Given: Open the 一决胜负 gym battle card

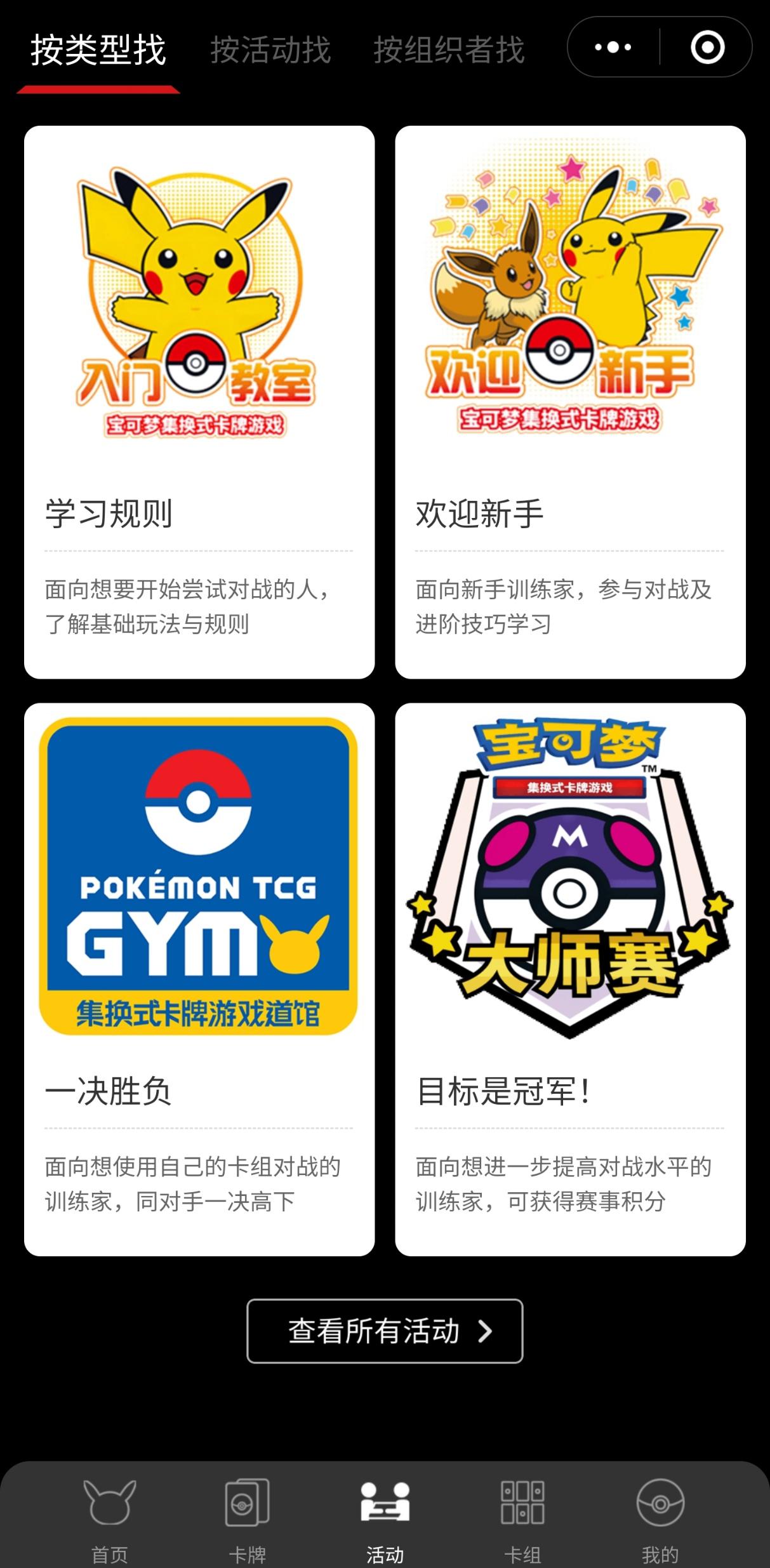Looking at the screenshot, I should pos(199,979).
